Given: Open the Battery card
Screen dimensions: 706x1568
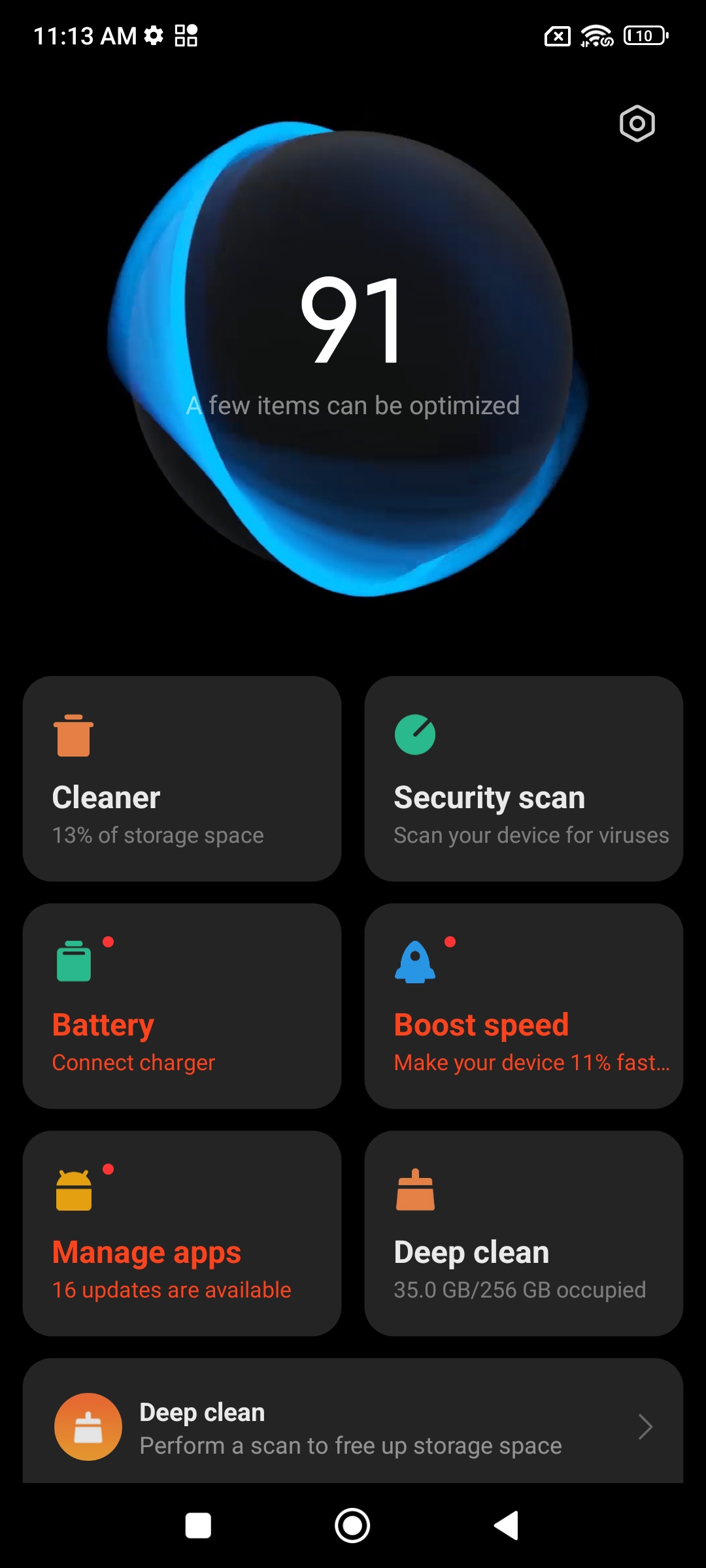Looking at the screenshot, I should coord(182,1005).
